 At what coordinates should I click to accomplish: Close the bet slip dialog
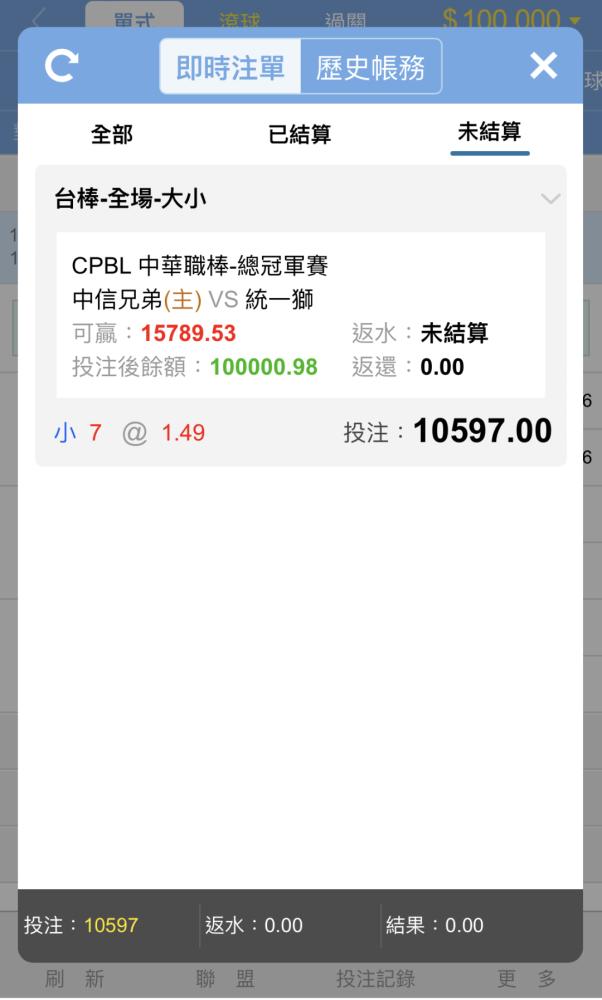tap(543, 66)
